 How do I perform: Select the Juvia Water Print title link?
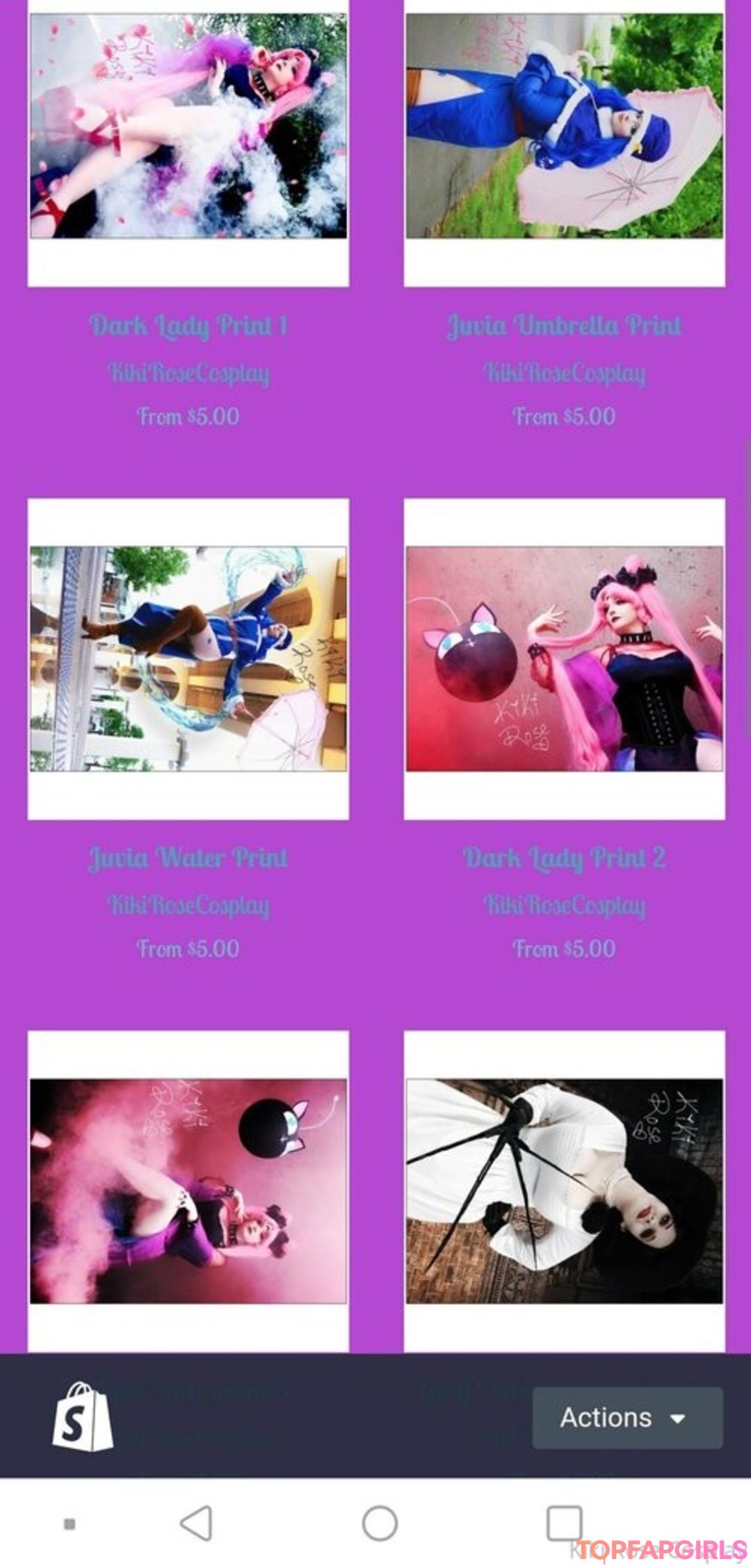click(x=188, y=857)
